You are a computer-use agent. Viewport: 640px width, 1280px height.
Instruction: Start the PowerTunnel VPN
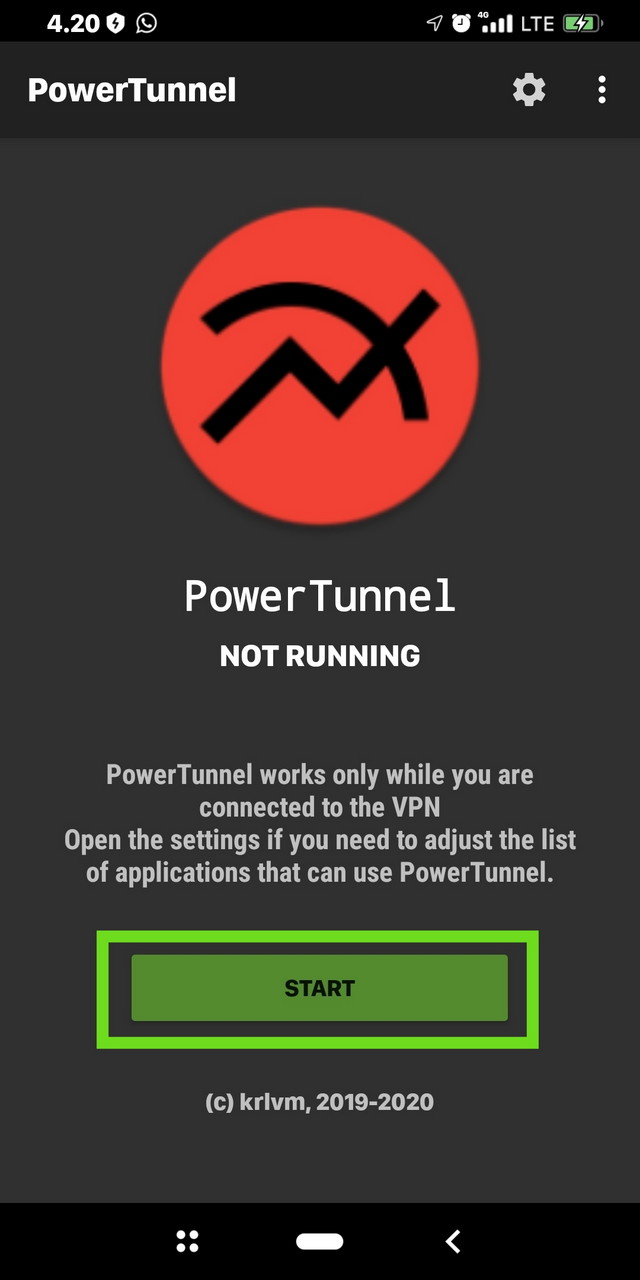pyautogui.click(x=320, y=988)
